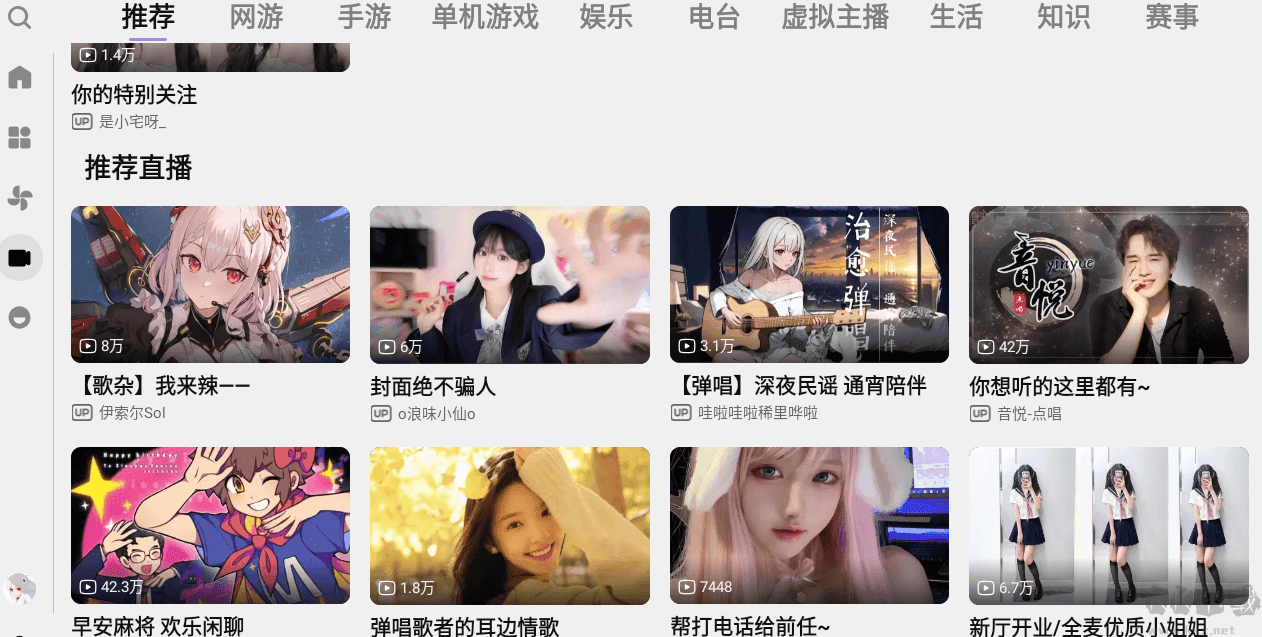The image size is (1262, 637).
Task: Open the search icon
Action: point(19,18)
